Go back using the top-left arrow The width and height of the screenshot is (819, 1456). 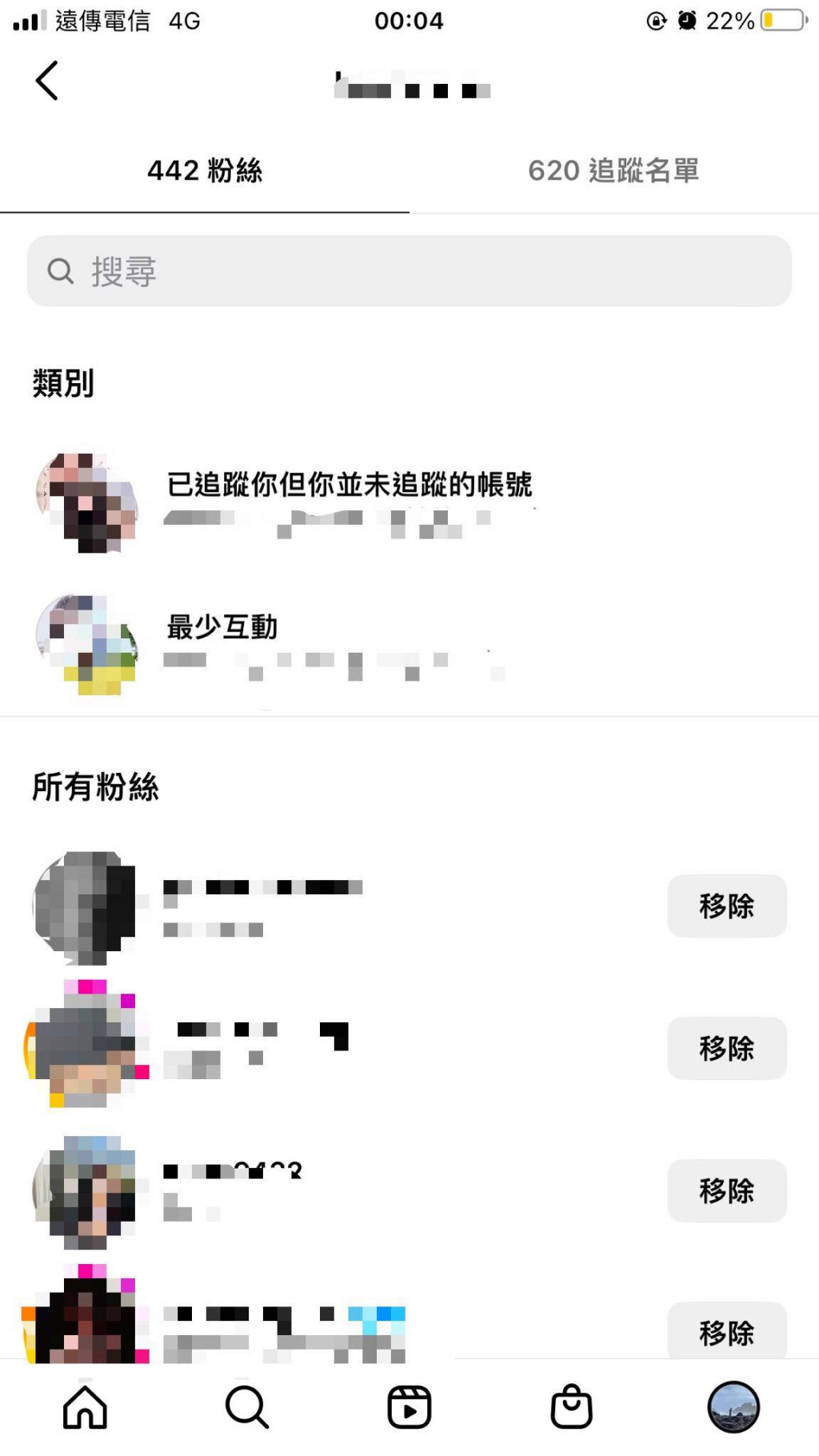pos(47,81)
